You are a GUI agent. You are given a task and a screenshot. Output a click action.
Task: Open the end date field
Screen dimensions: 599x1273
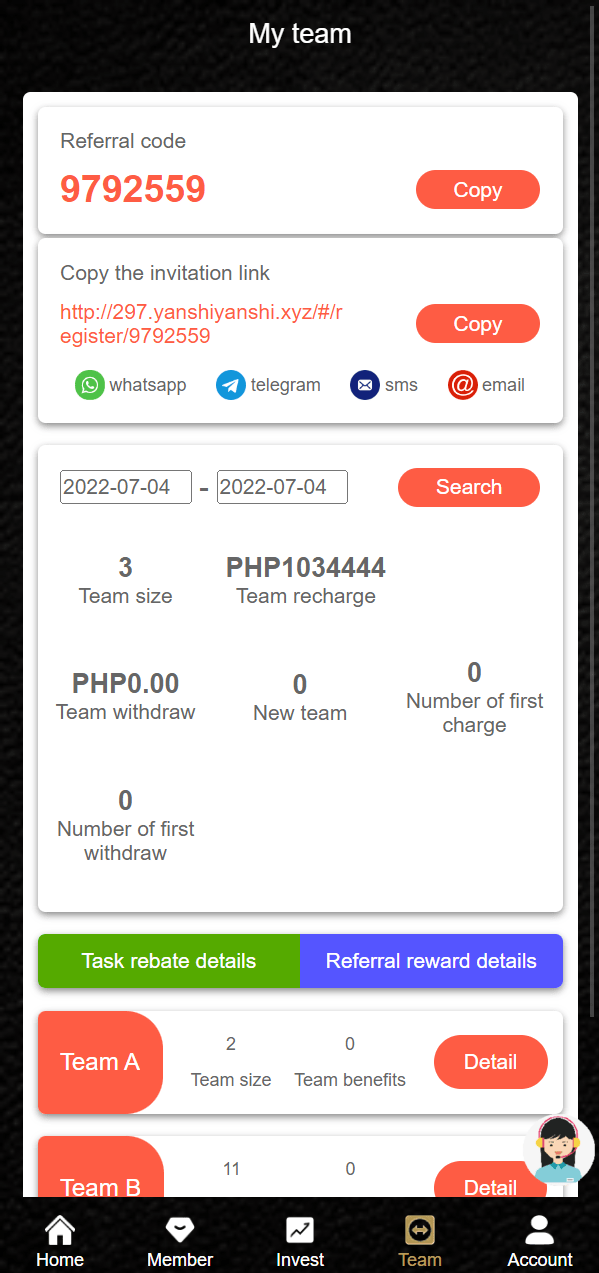[x=282, y=487]
